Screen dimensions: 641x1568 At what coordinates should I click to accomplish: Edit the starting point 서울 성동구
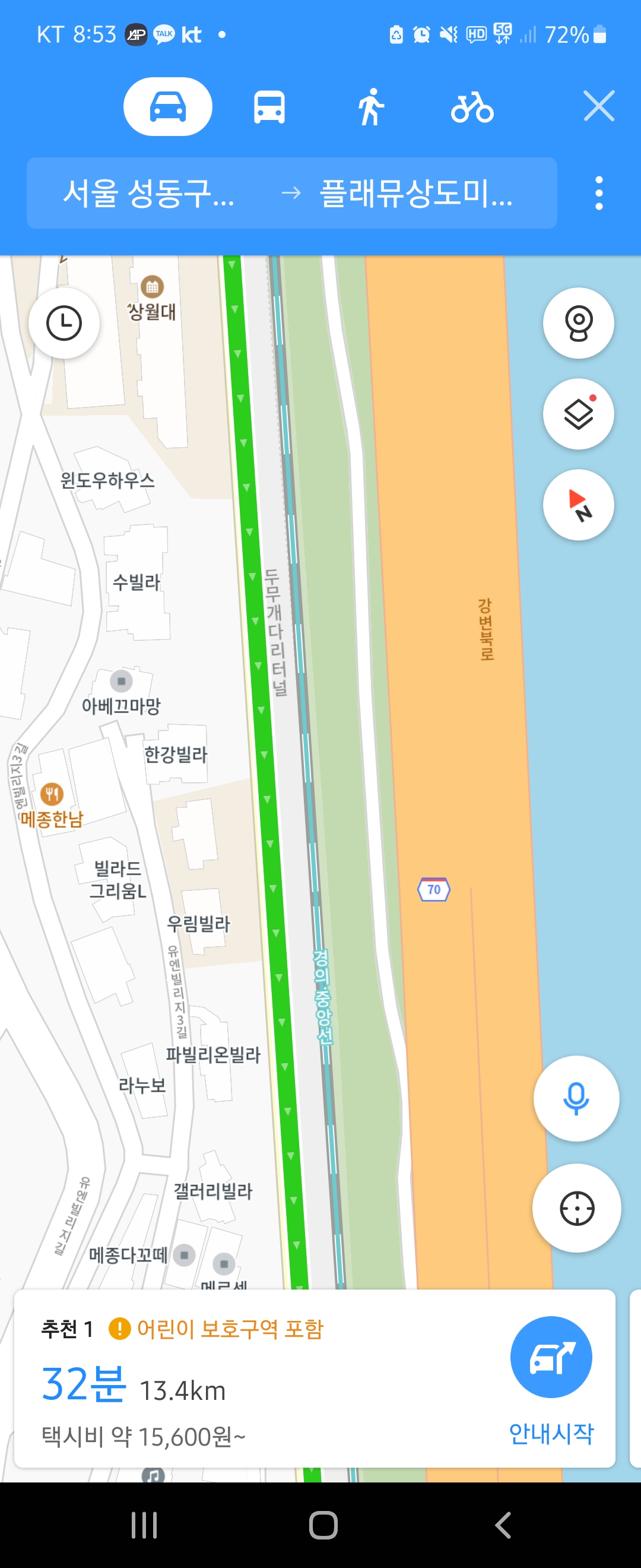click(149, 194)
